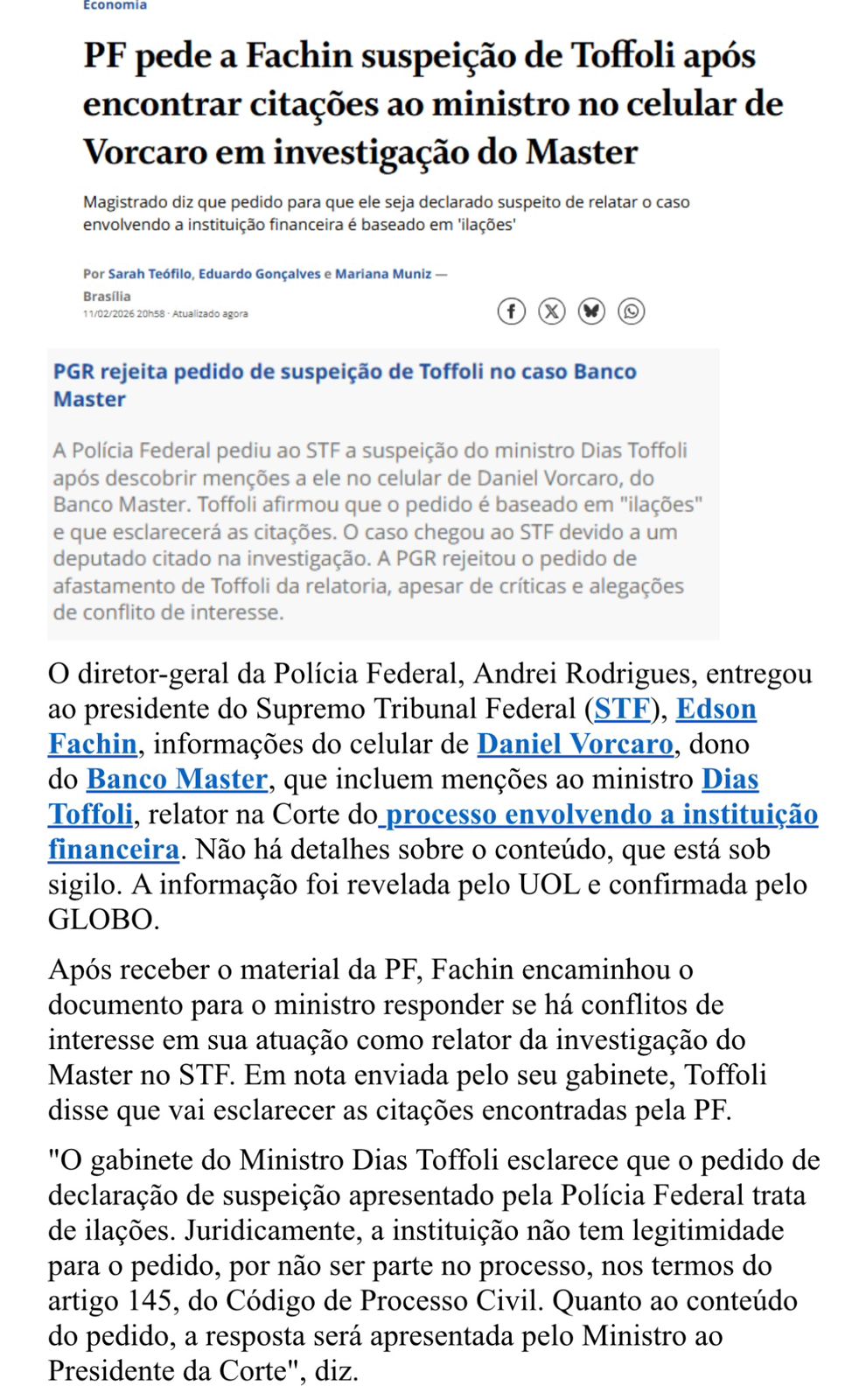
Task: Open the STF link in the article
Action: coord(622,709)
